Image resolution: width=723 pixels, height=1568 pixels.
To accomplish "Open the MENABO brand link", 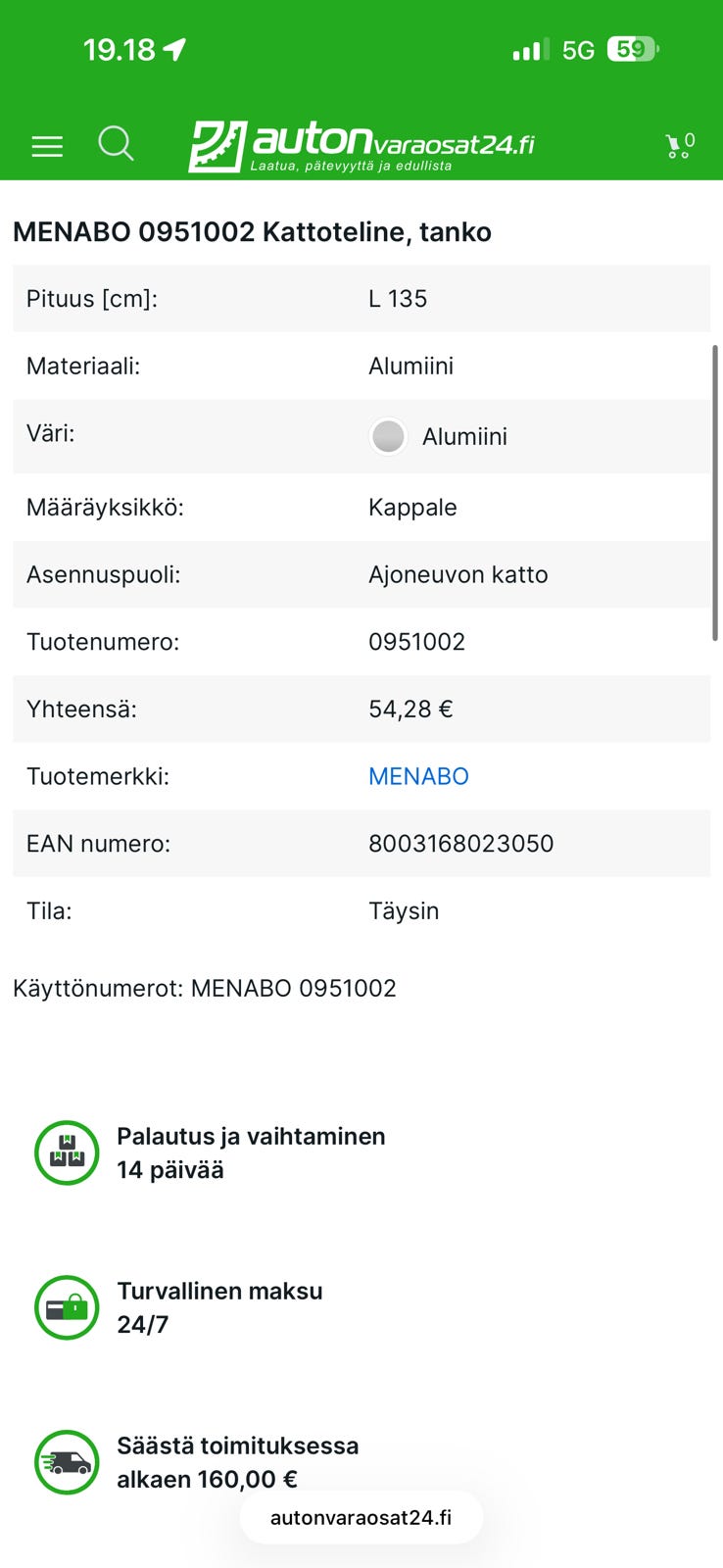I will click(418, 776).
